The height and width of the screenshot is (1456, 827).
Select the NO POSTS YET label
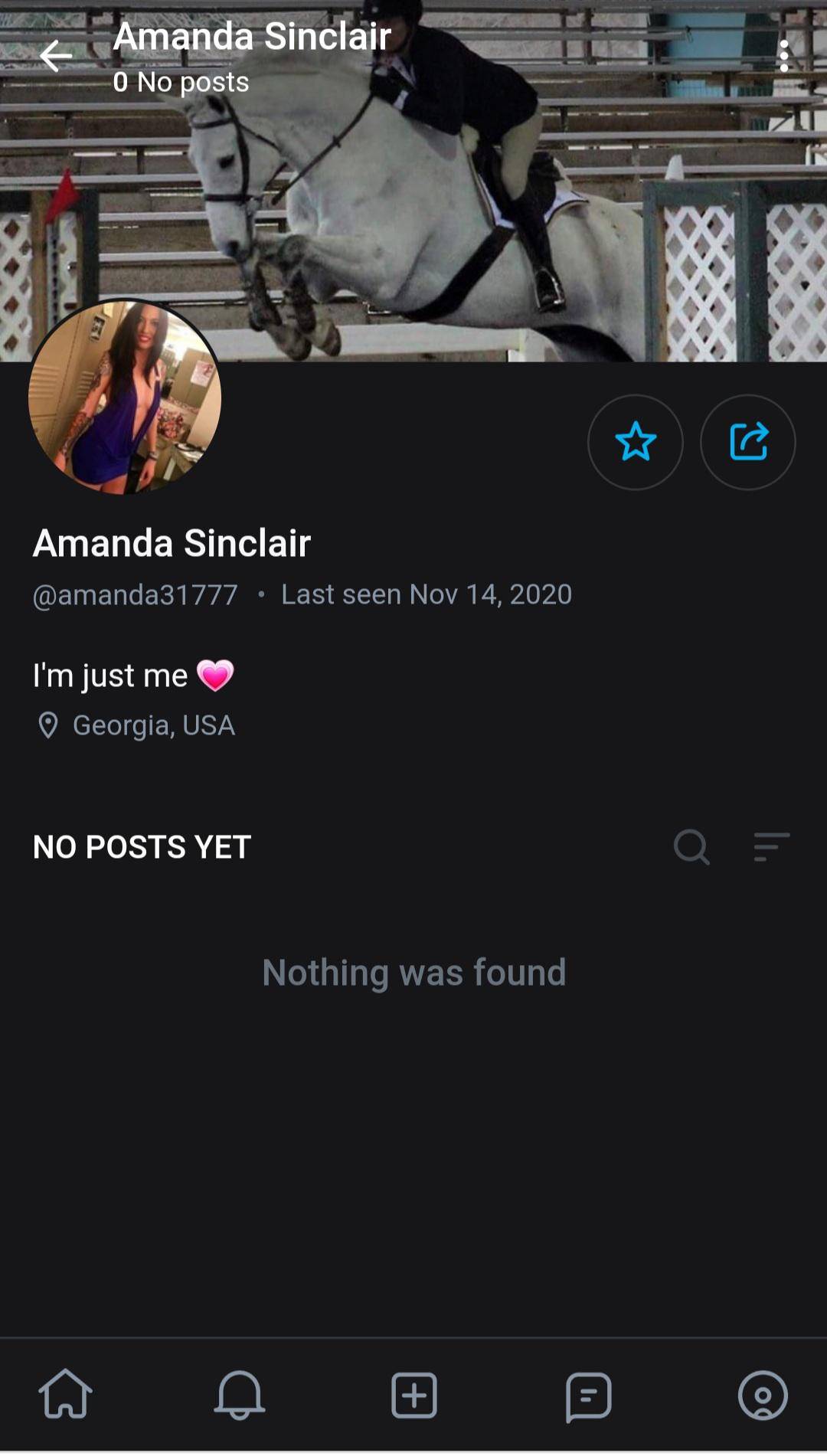coord(140,848)
